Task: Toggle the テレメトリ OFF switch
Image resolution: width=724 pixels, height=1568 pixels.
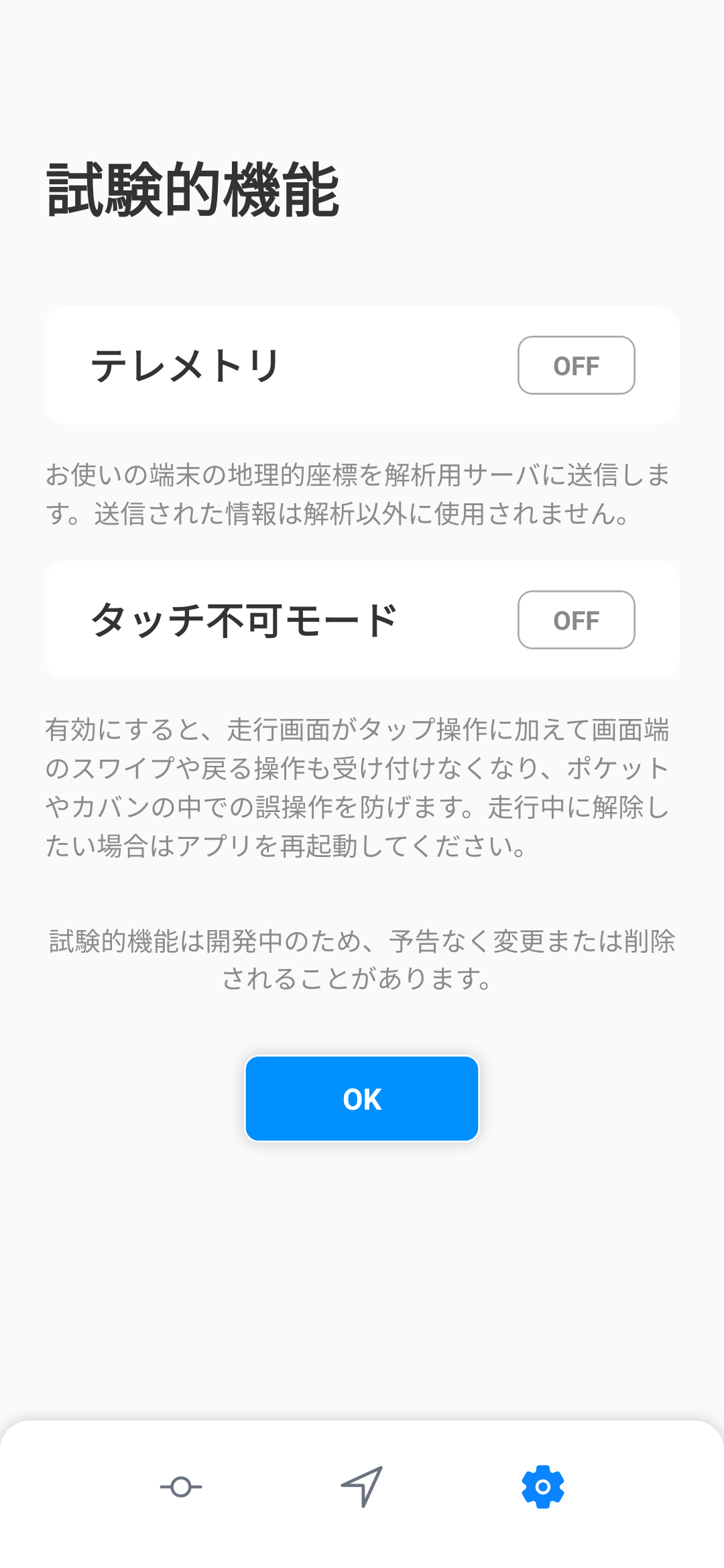Action: coord(576,365)
